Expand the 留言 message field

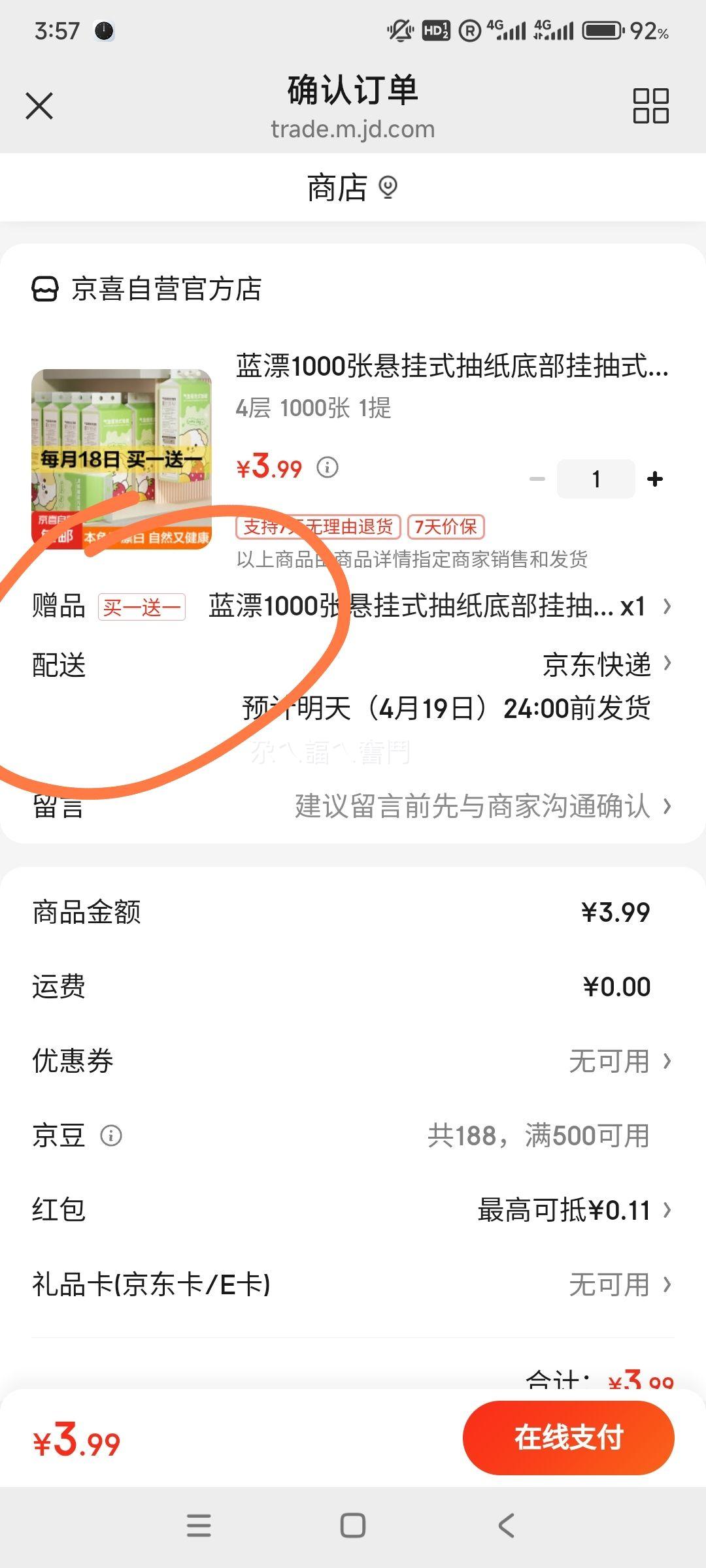pyautogui.click(x=668, y=808)
